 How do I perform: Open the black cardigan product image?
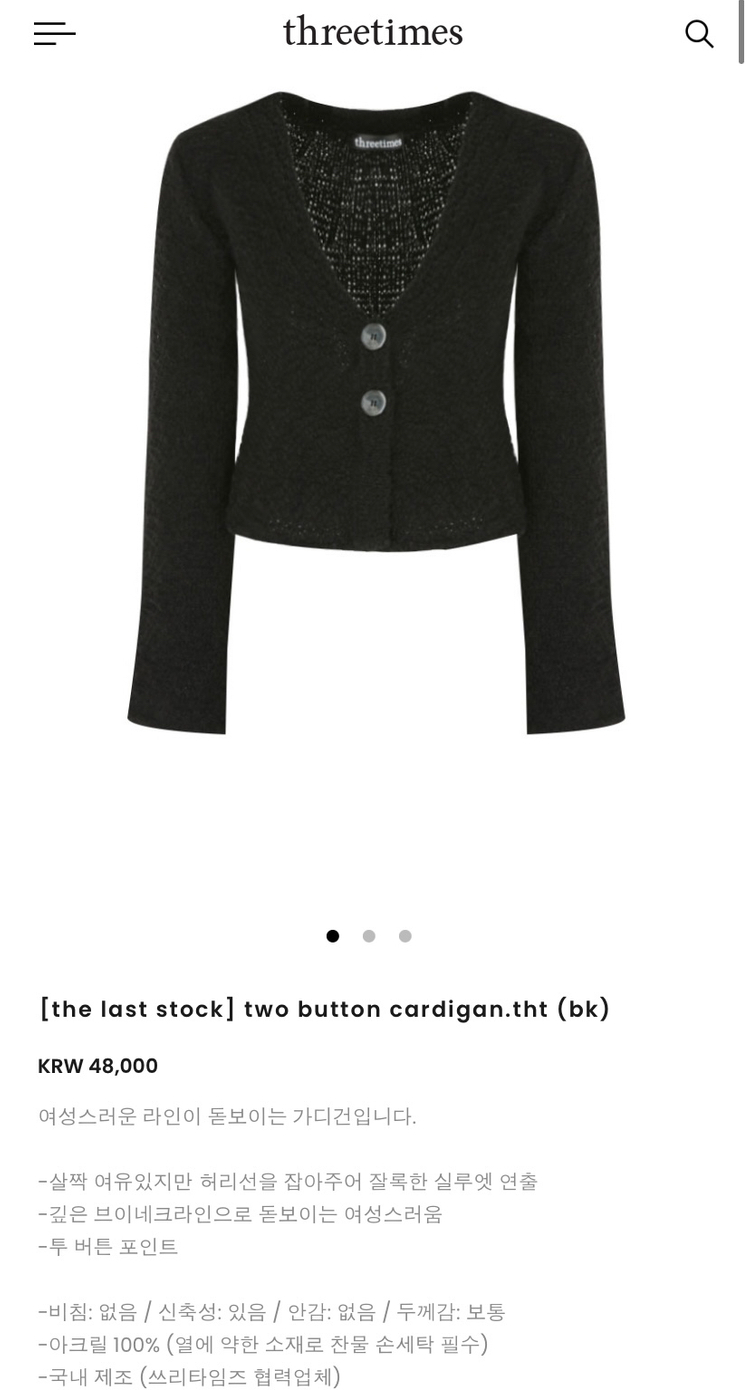[x=376, y=412]
